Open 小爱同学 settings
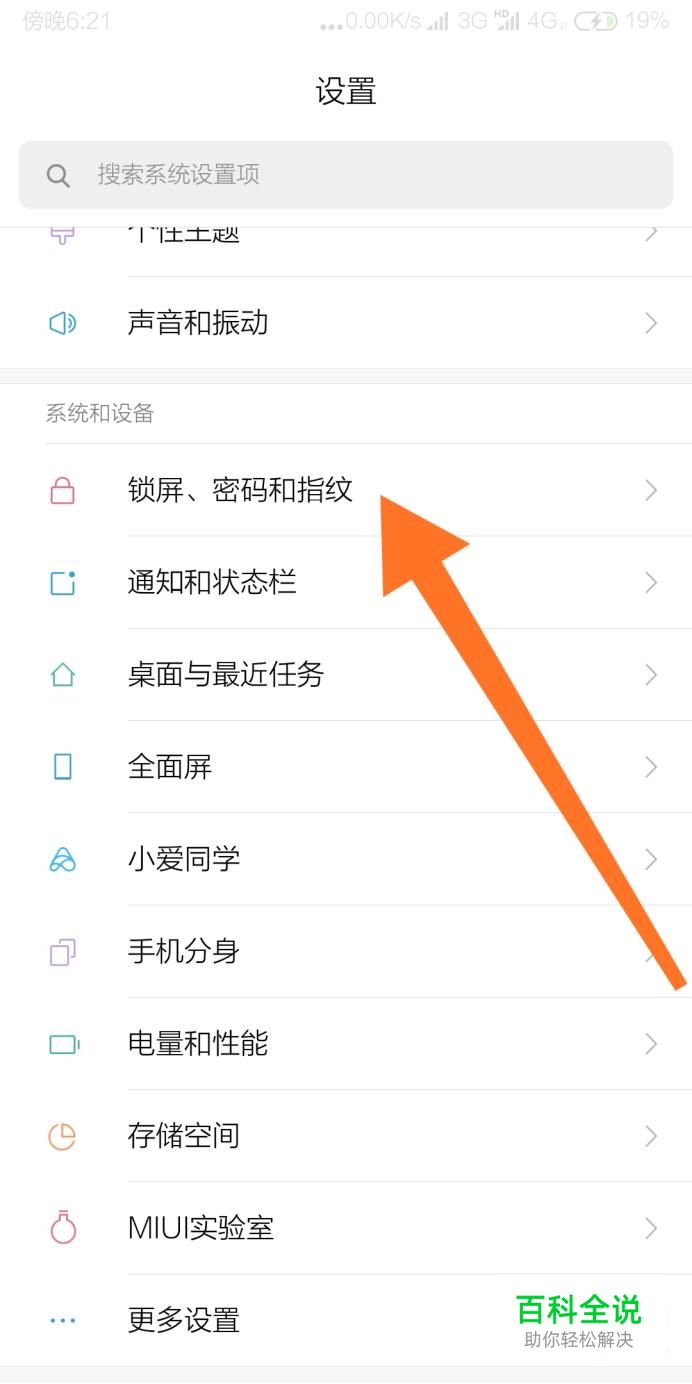 pyautogui.click(x=345, y=859)
